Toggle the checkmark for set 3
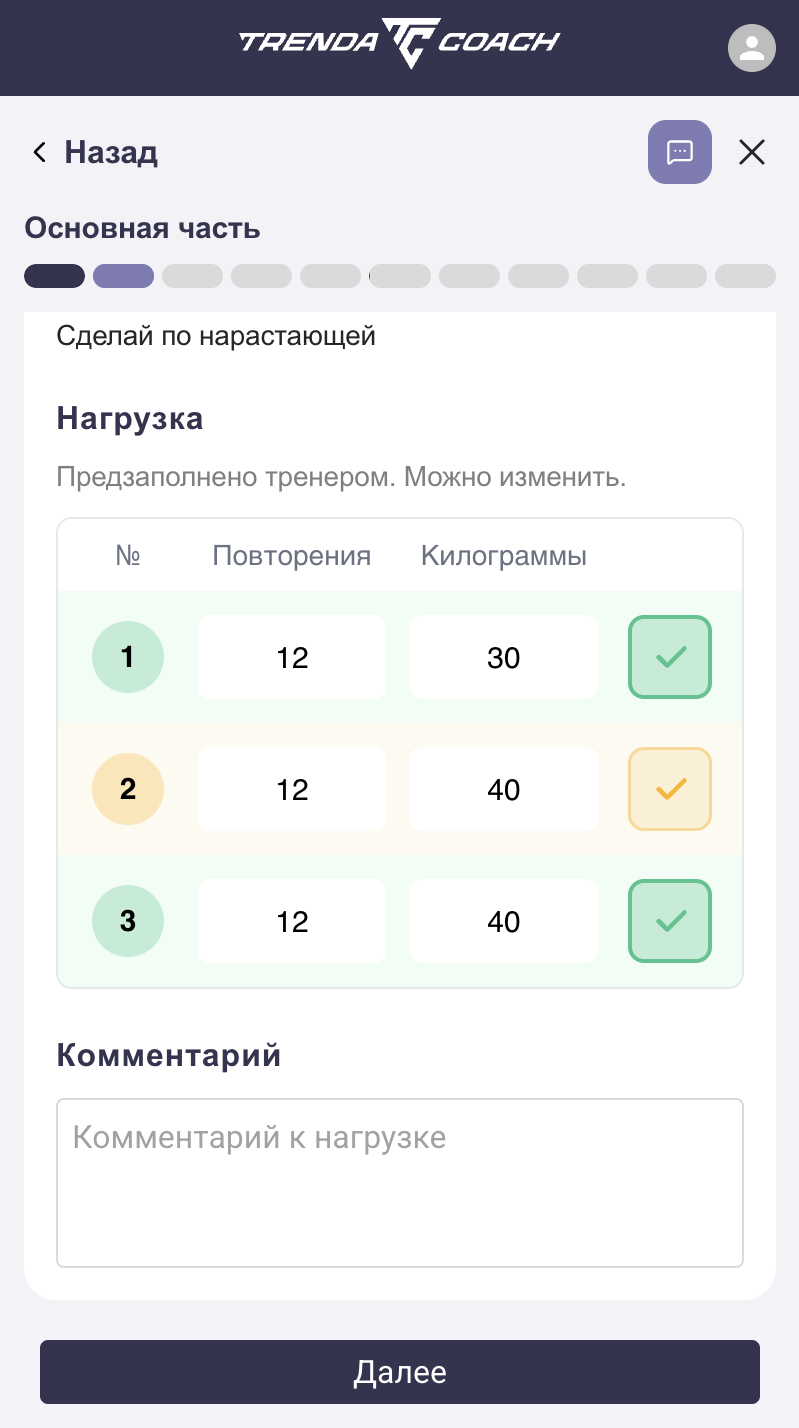 pos(670,921)
